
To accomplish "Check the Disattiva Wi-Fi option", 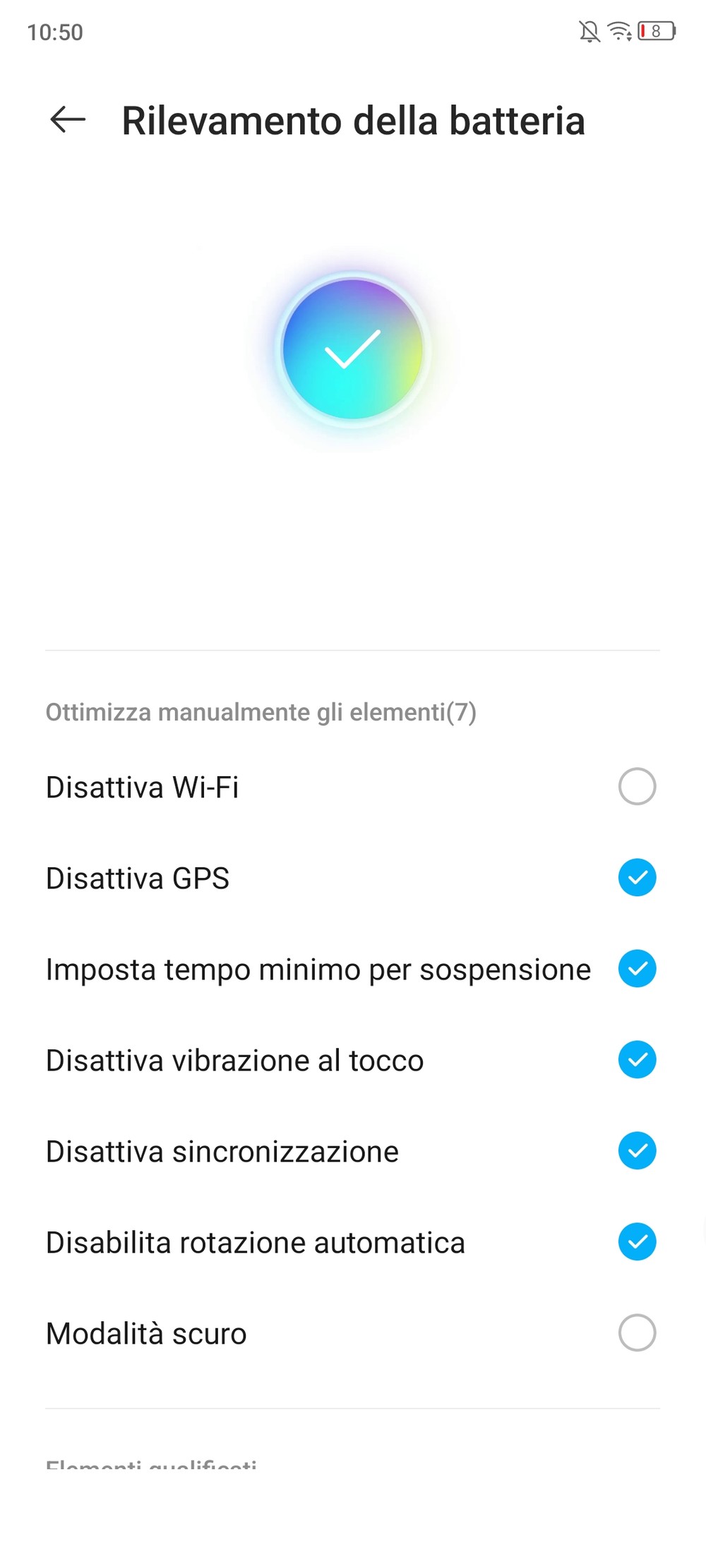I will coord(637,786).
